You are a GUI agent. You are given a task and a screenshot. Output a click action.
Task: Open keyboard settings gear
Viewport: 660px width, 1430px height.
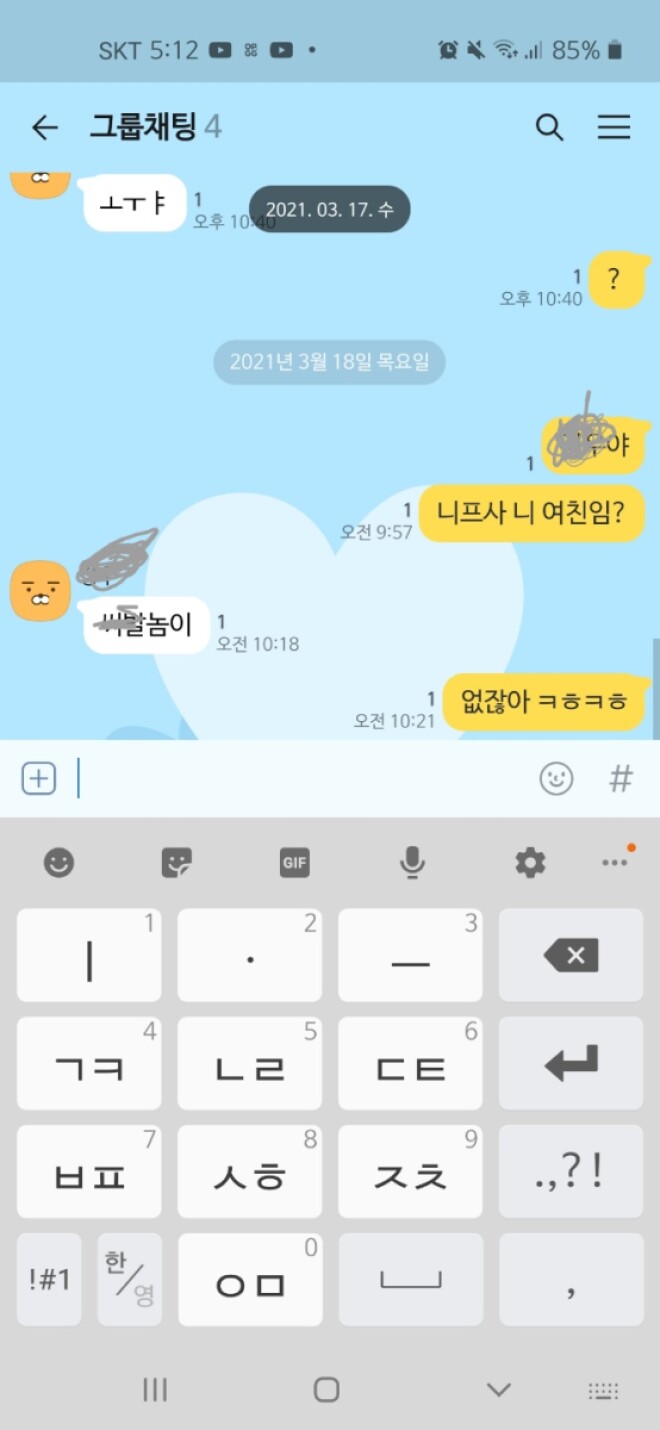530,862
